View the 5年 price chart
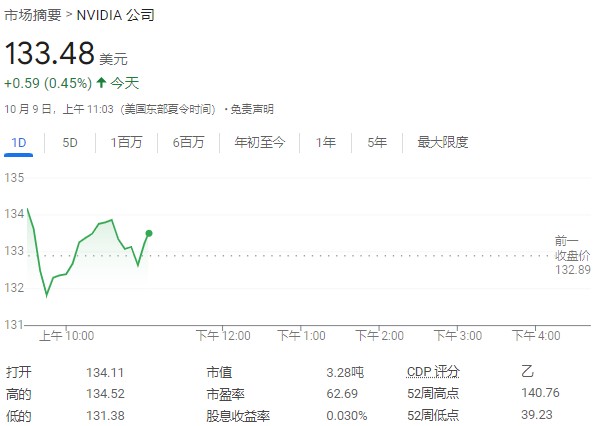Image resolution: width=613 pixels, height=426 pixels. (x=377, y=143)
